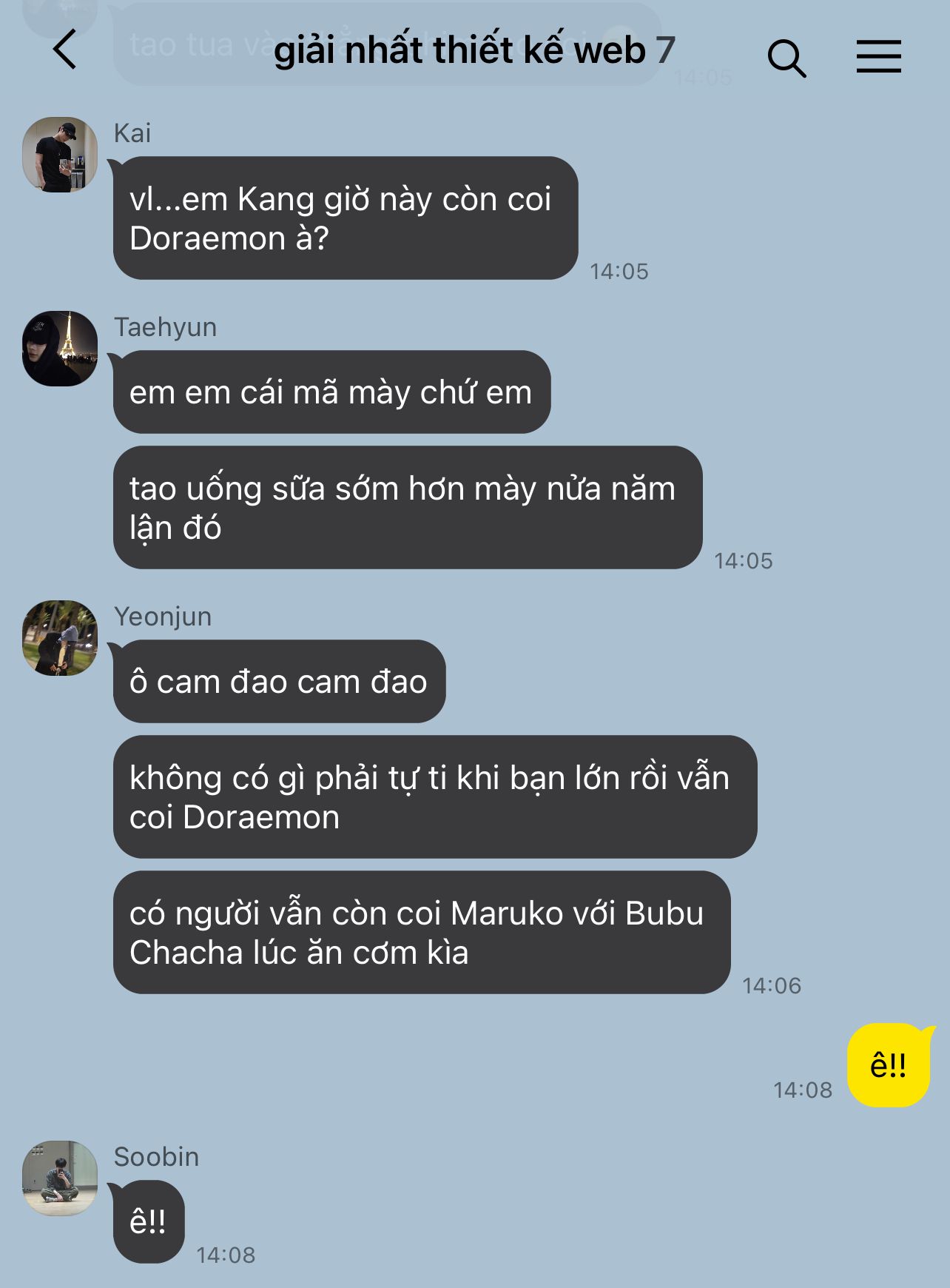950x1288 pixels.
Task: Search within this chat
Action: tap(786, 58)
